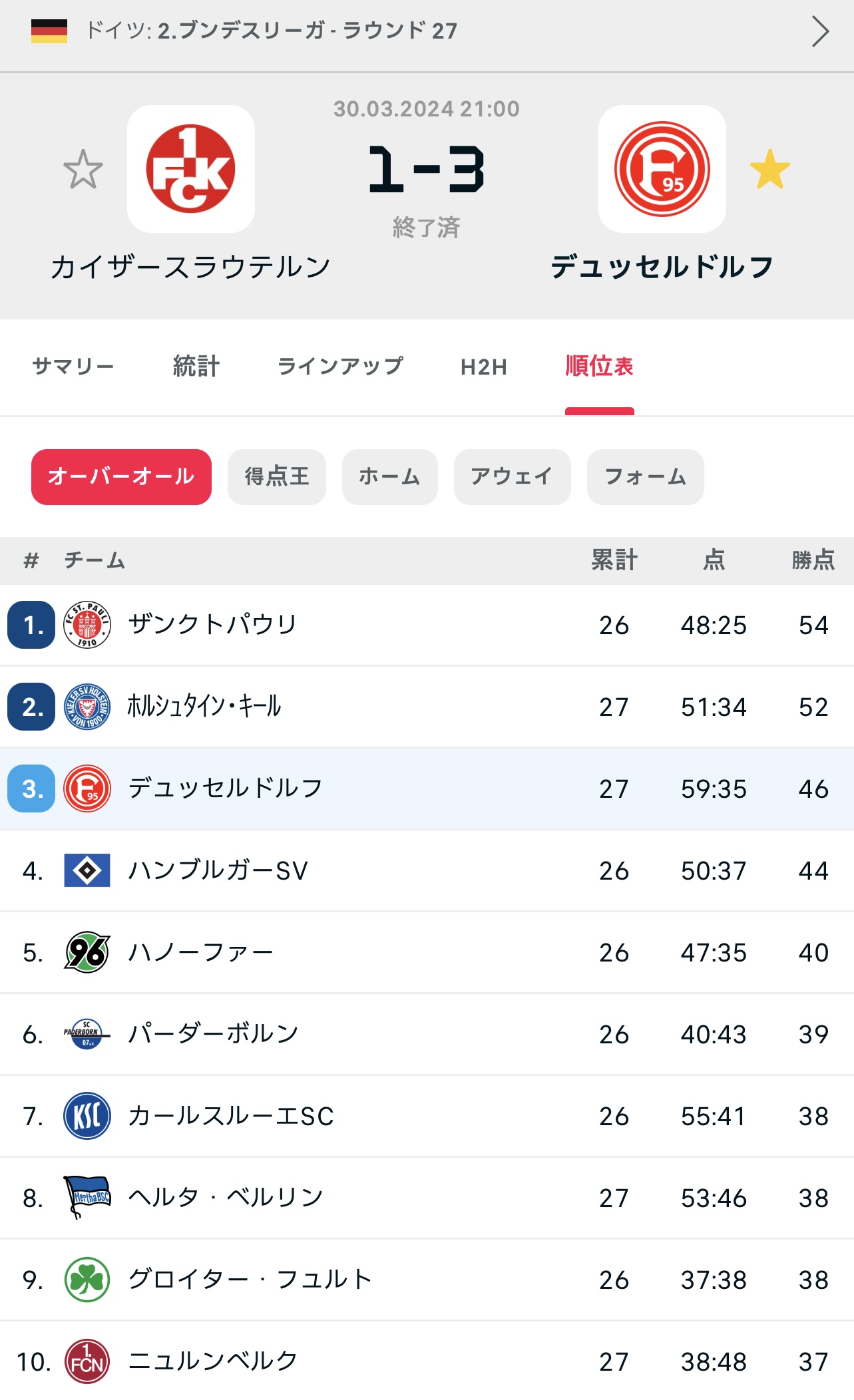The image size is (854, 1400).
Task: Show the アウェイ standings
Action: 513,477
